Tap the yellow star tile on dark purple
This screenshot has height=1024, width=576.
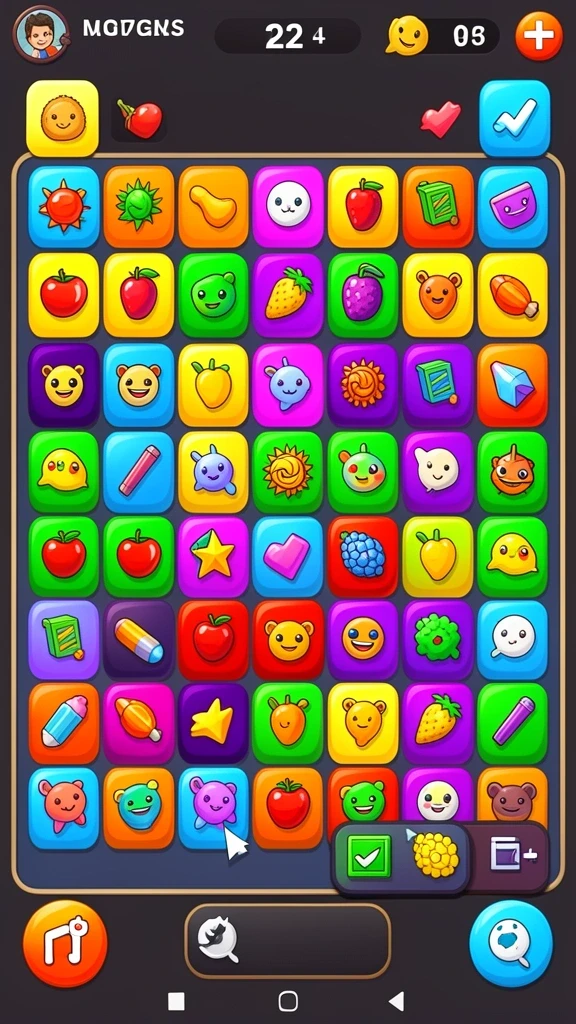coord(214,723)
